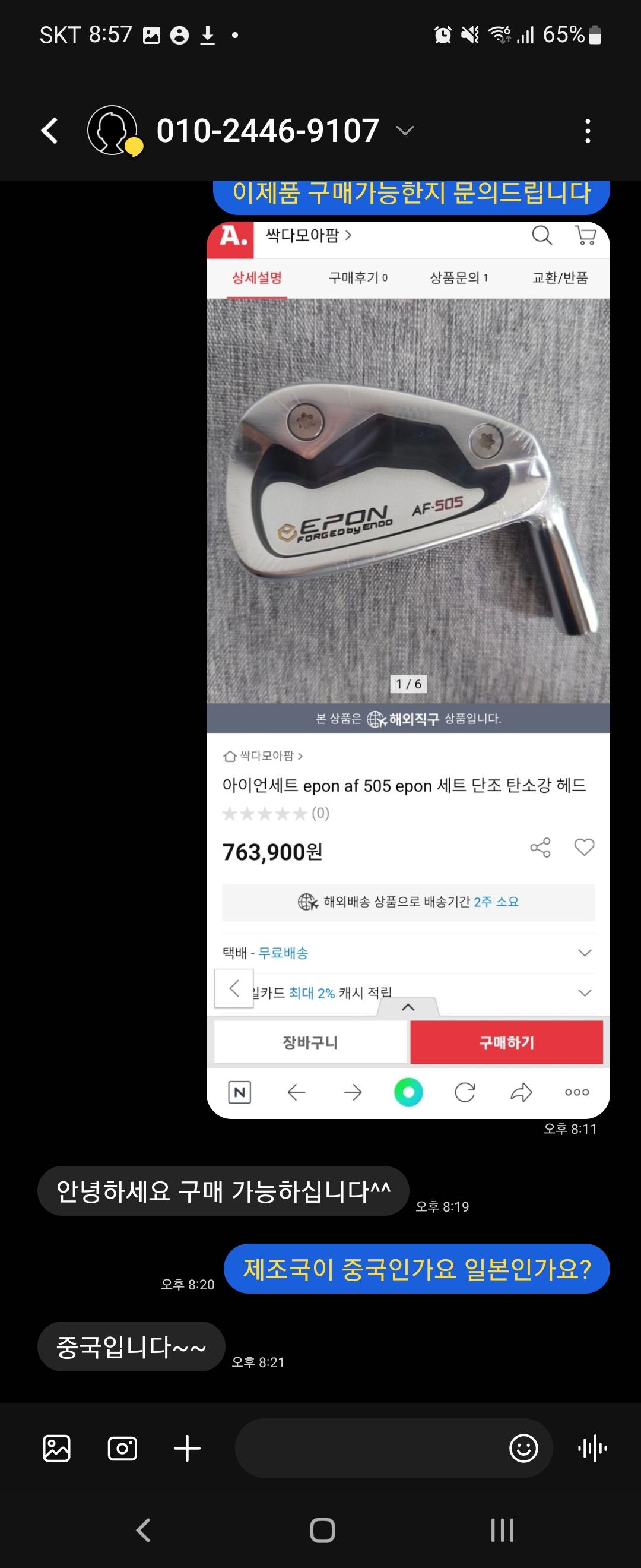Image resolution: width=641 pixels, height=1568 pixels.
Task: Open the plus menu for more attachments
Action: coord(188,1448)
